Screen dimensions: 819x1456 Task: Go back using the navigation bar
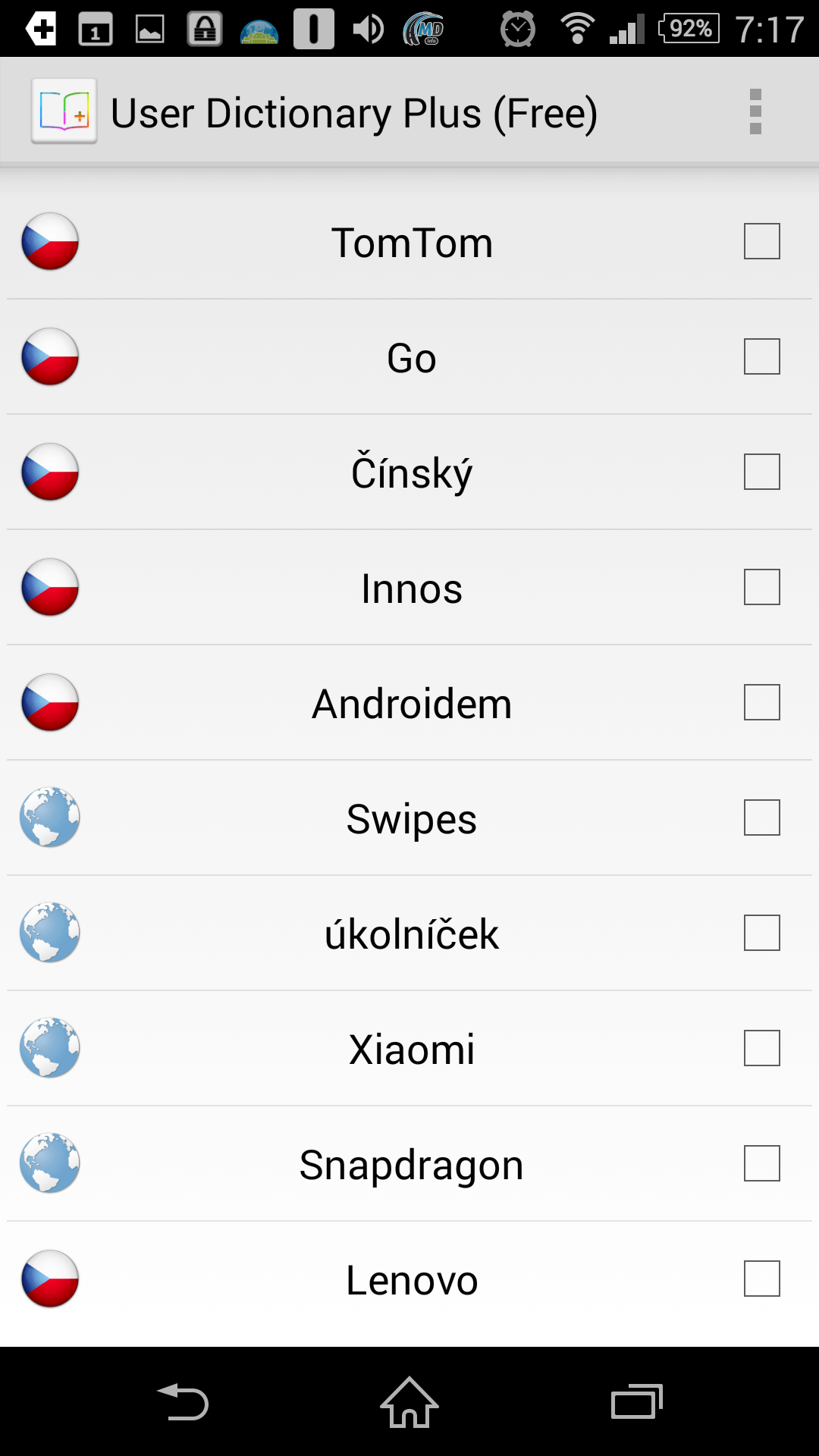point(182,1401)
